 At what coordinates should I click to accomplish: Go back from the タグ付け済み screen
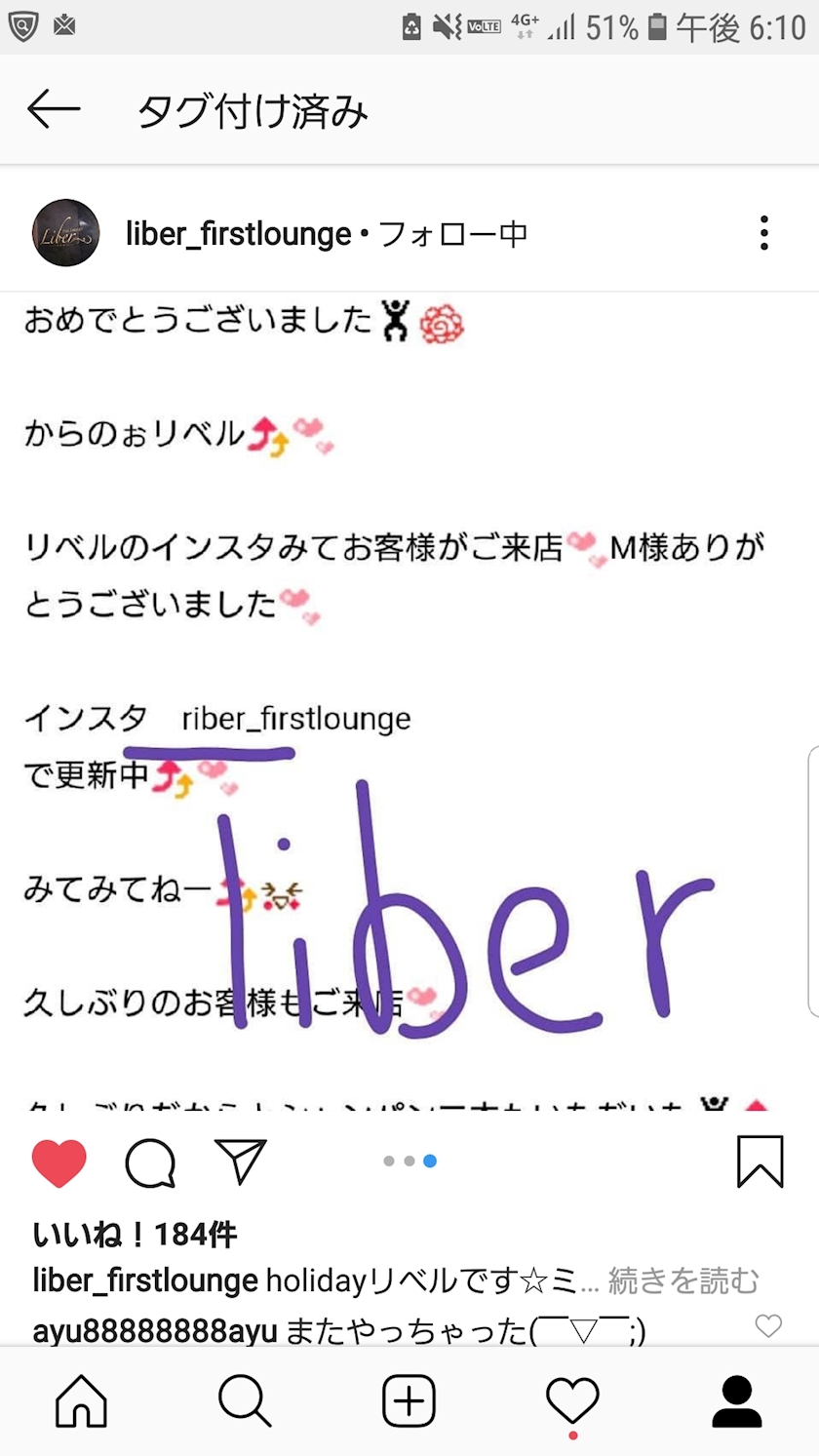(x=54, y=110)
